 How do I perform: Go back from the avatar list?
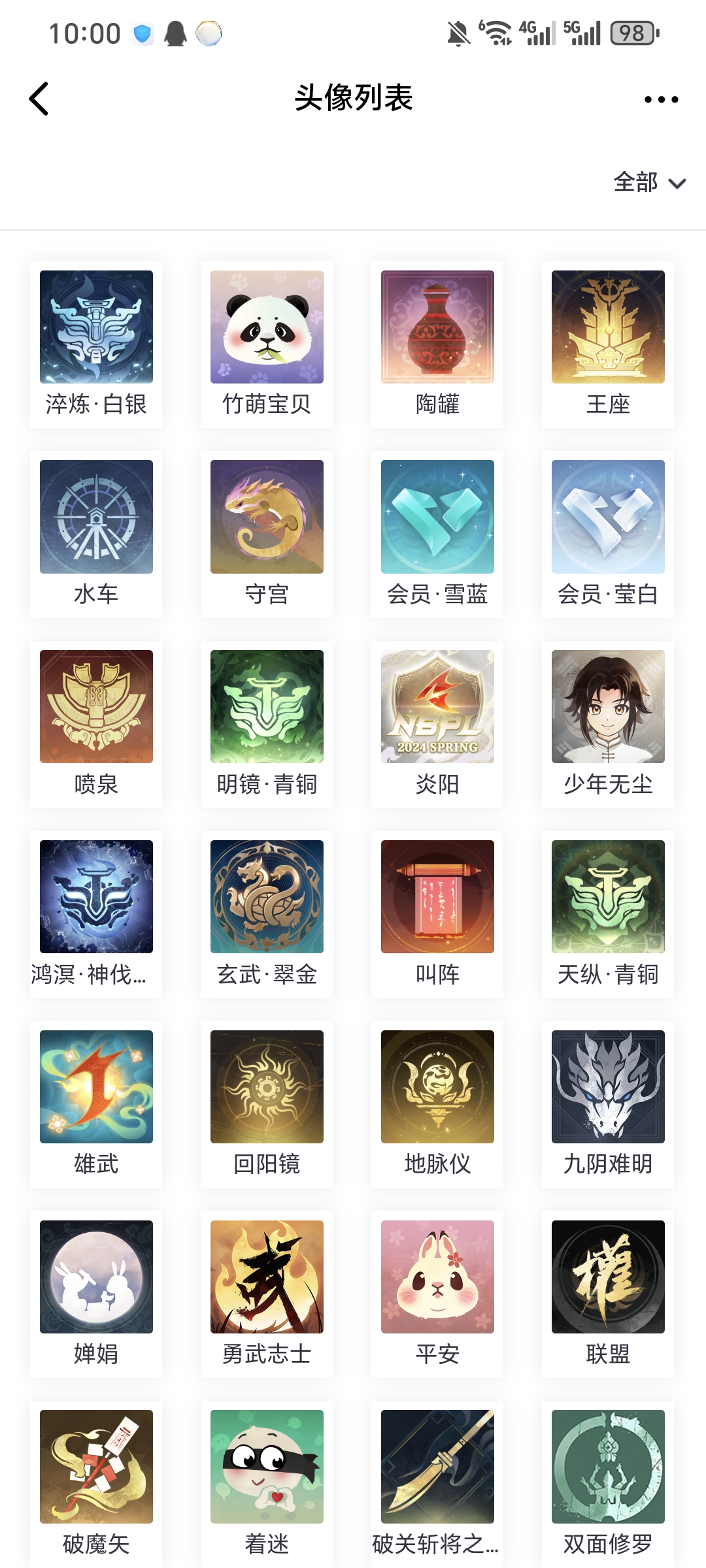coord(39,99)
